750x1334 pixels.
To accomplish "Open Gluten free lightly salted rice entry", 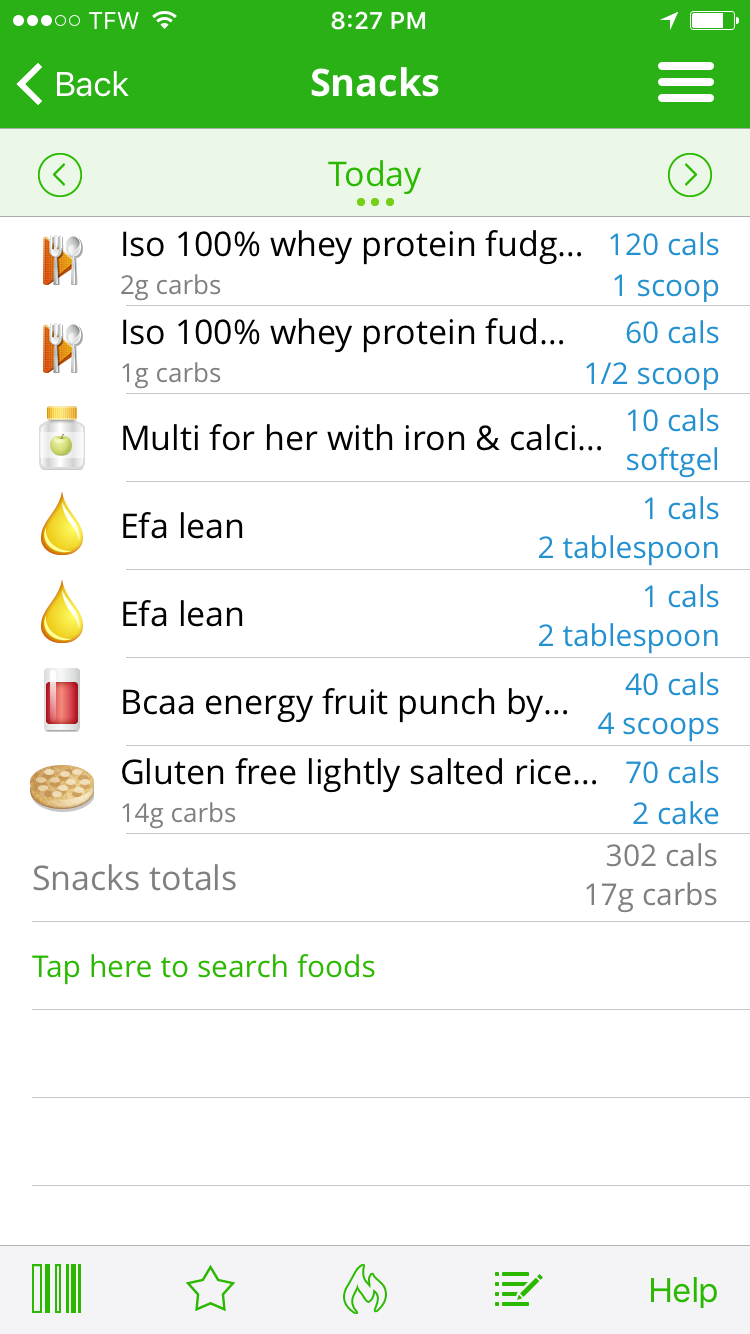I will [375, 790].
